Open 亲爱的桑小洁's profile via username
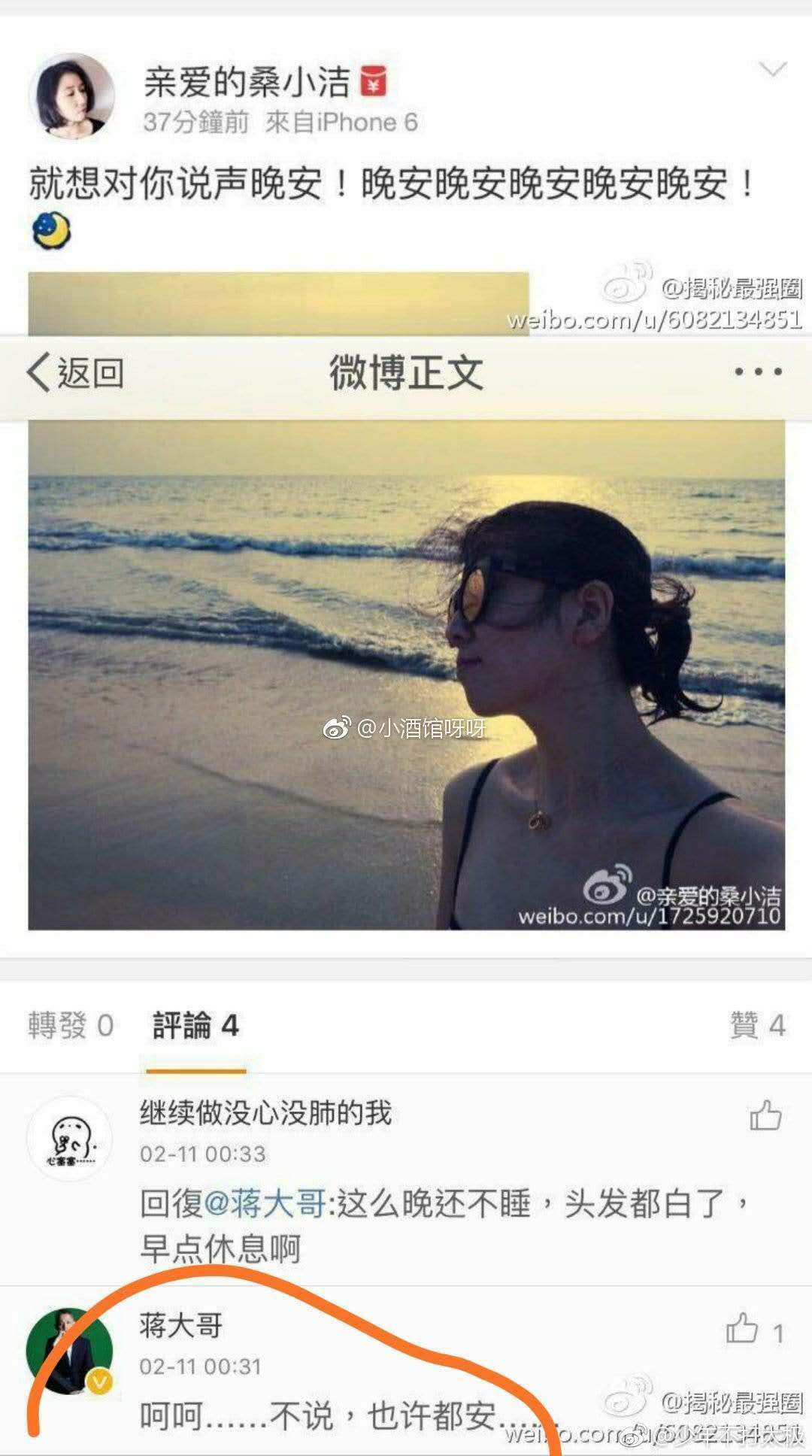812x1456 pixels. tap(248, 85)
